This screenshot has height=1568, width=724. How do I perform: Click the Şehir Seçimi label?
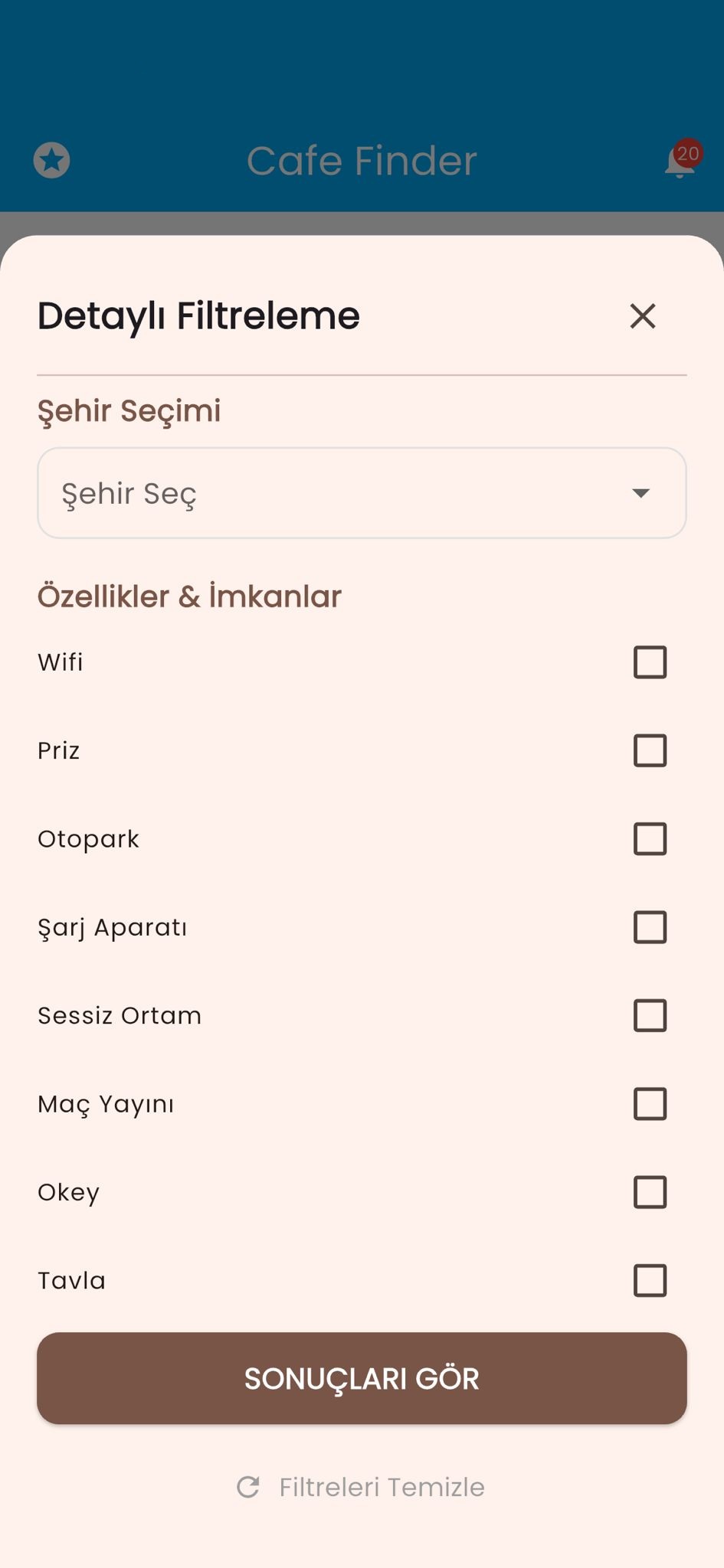point(129,410)
